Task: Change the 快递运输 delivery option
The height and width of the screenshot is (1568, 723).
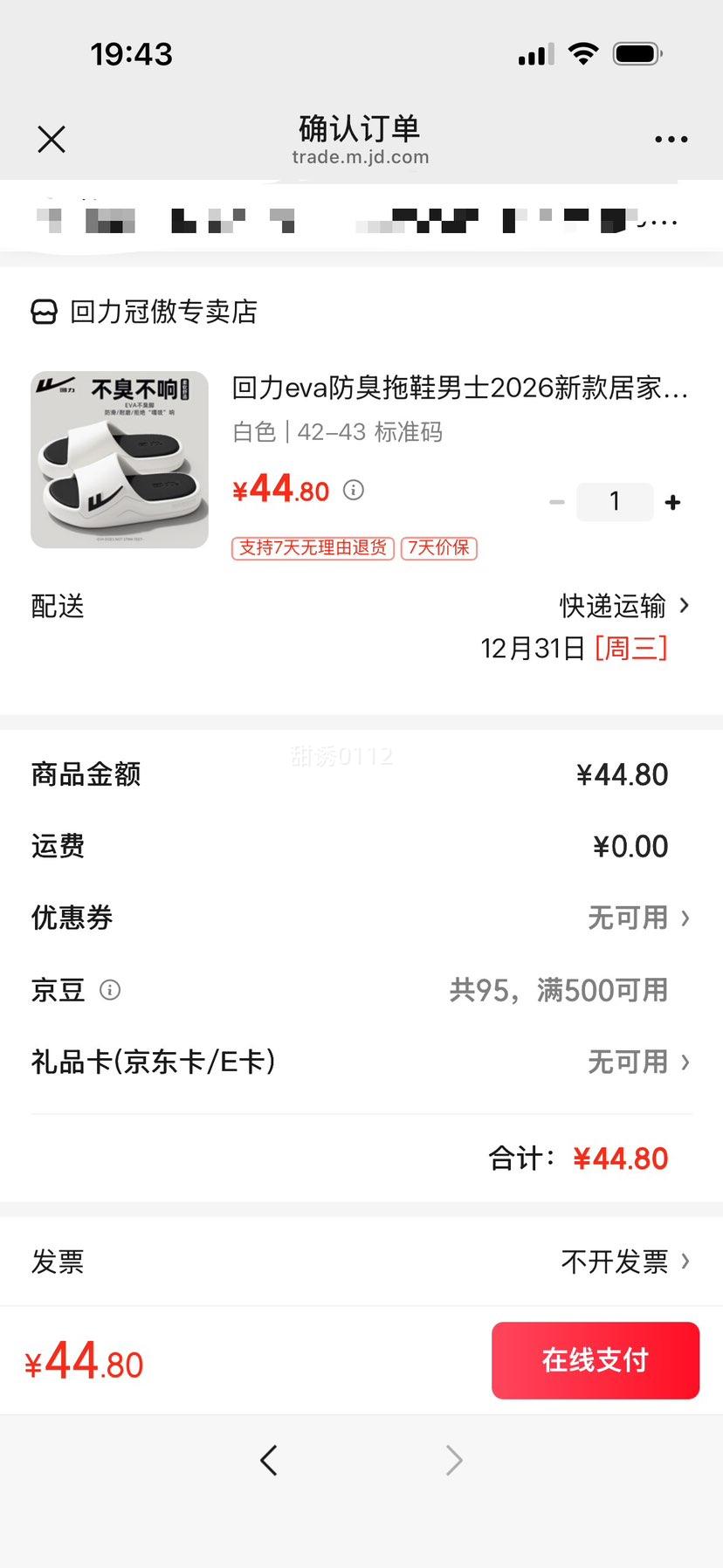Action: (623, 606)
